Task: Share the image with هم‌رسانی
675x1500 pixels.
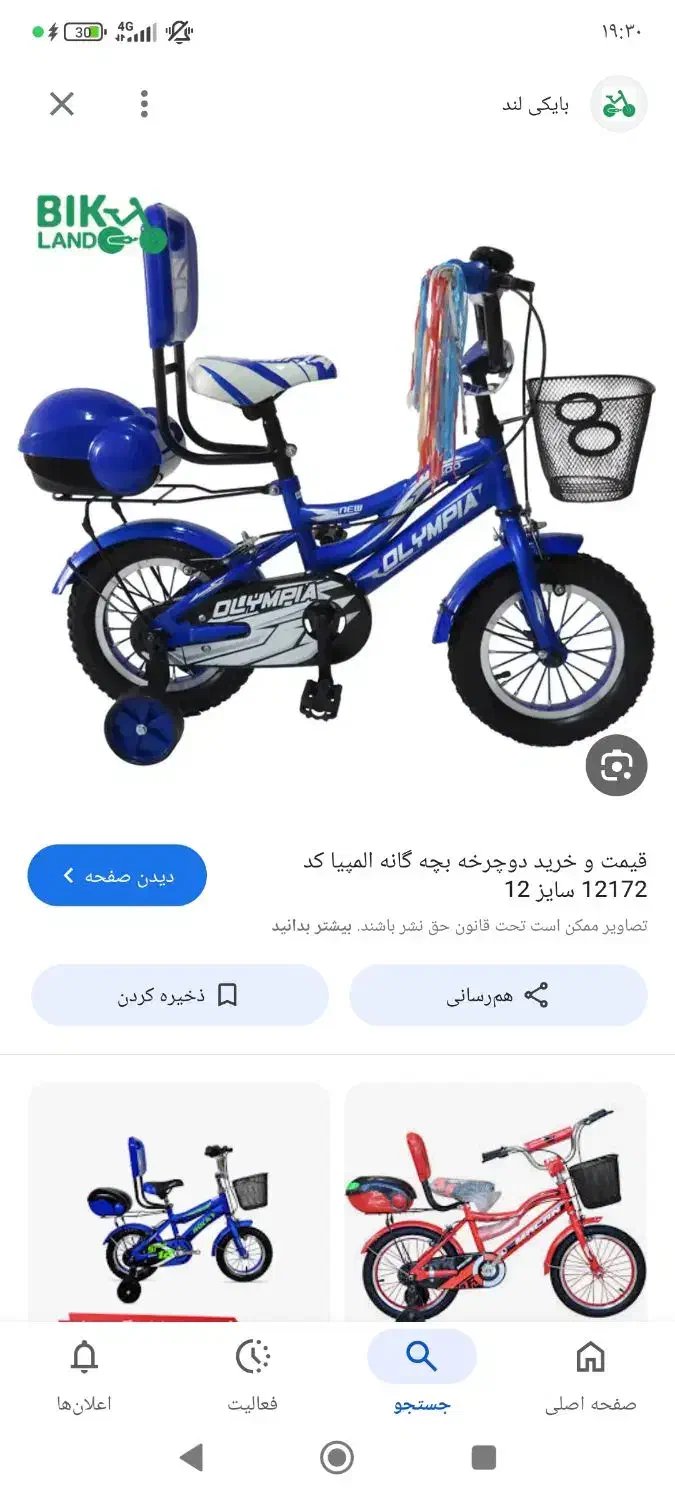Action: coord(498,995)
